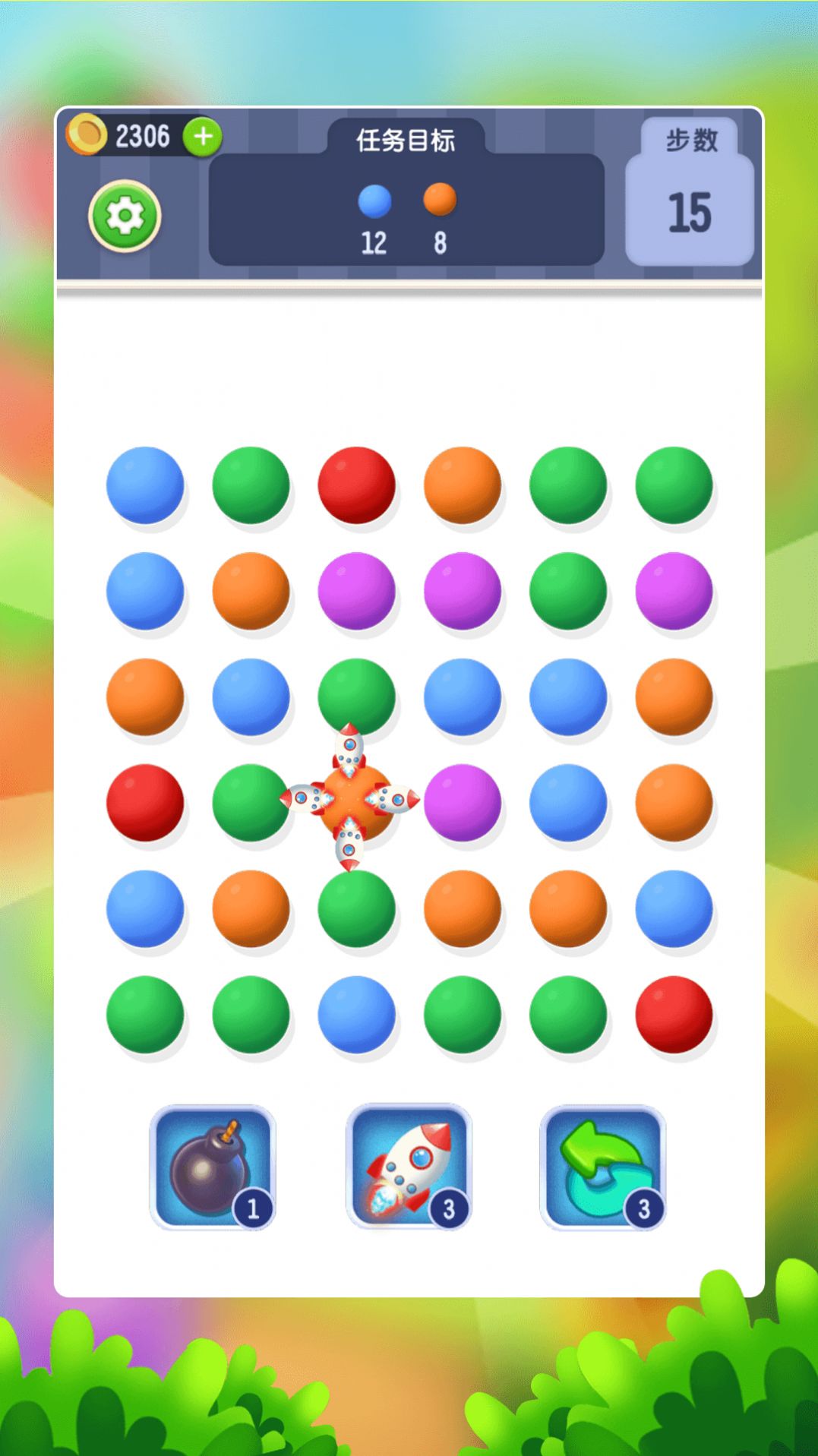Click the coin balance showing 2306
The image size is (818, 1456).
pos(143,135)
